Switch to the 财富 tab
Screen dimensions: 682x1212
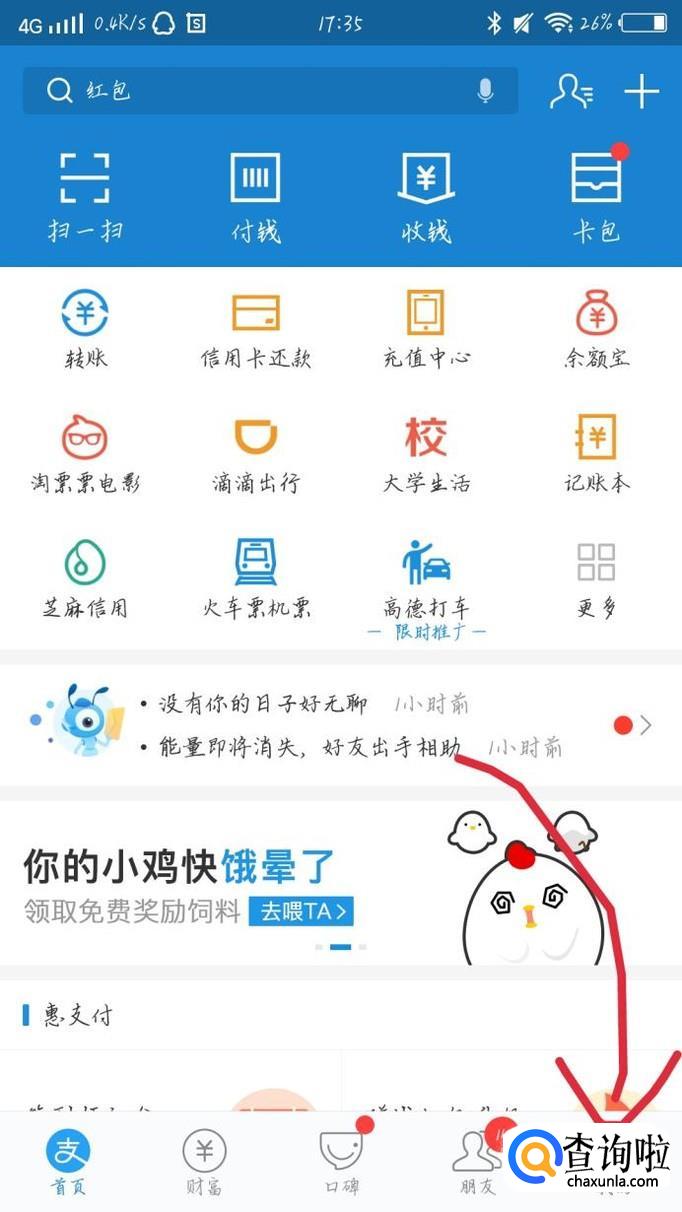pyautogui.click(x=204, y=1164)
